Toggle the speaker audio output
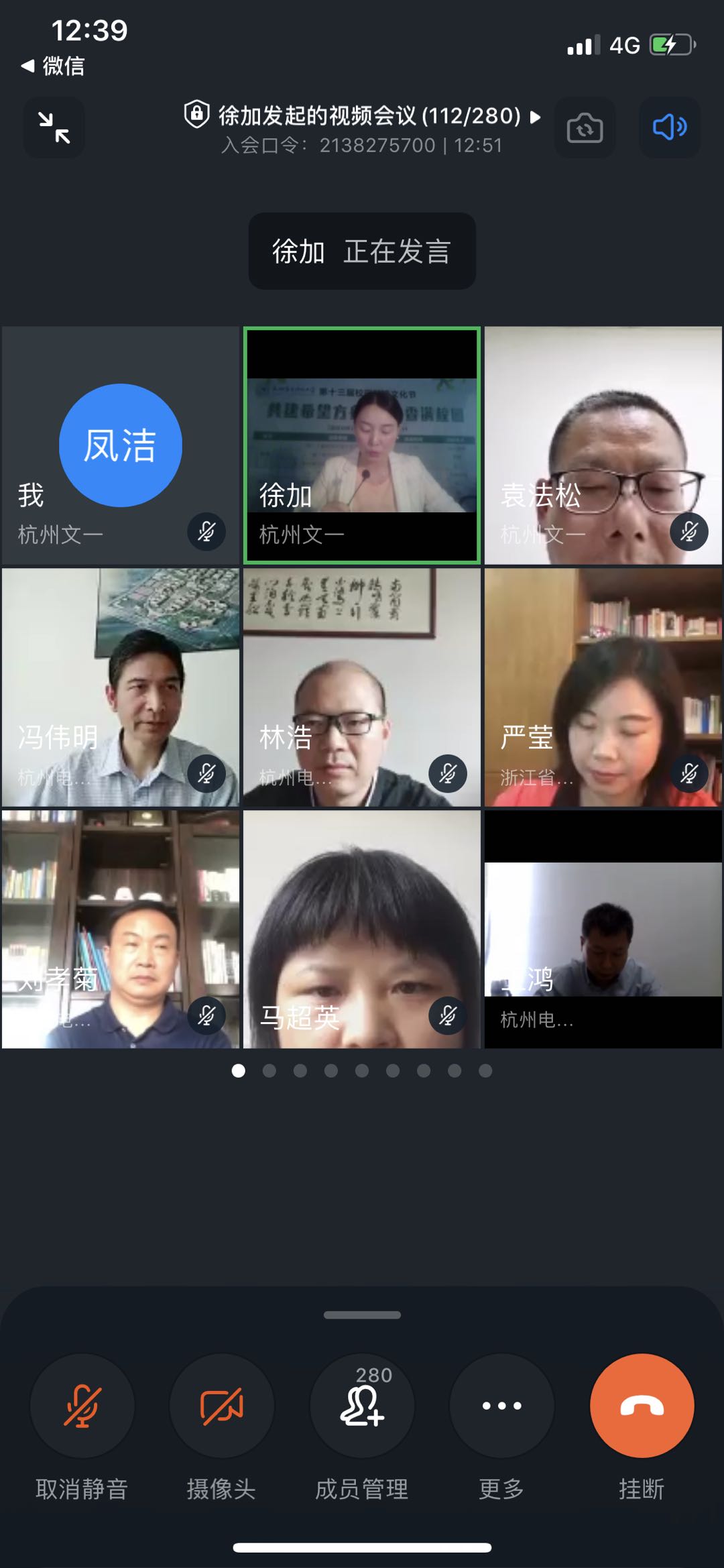This screenshot has height=1568, width=724. [x=669, y=127]
